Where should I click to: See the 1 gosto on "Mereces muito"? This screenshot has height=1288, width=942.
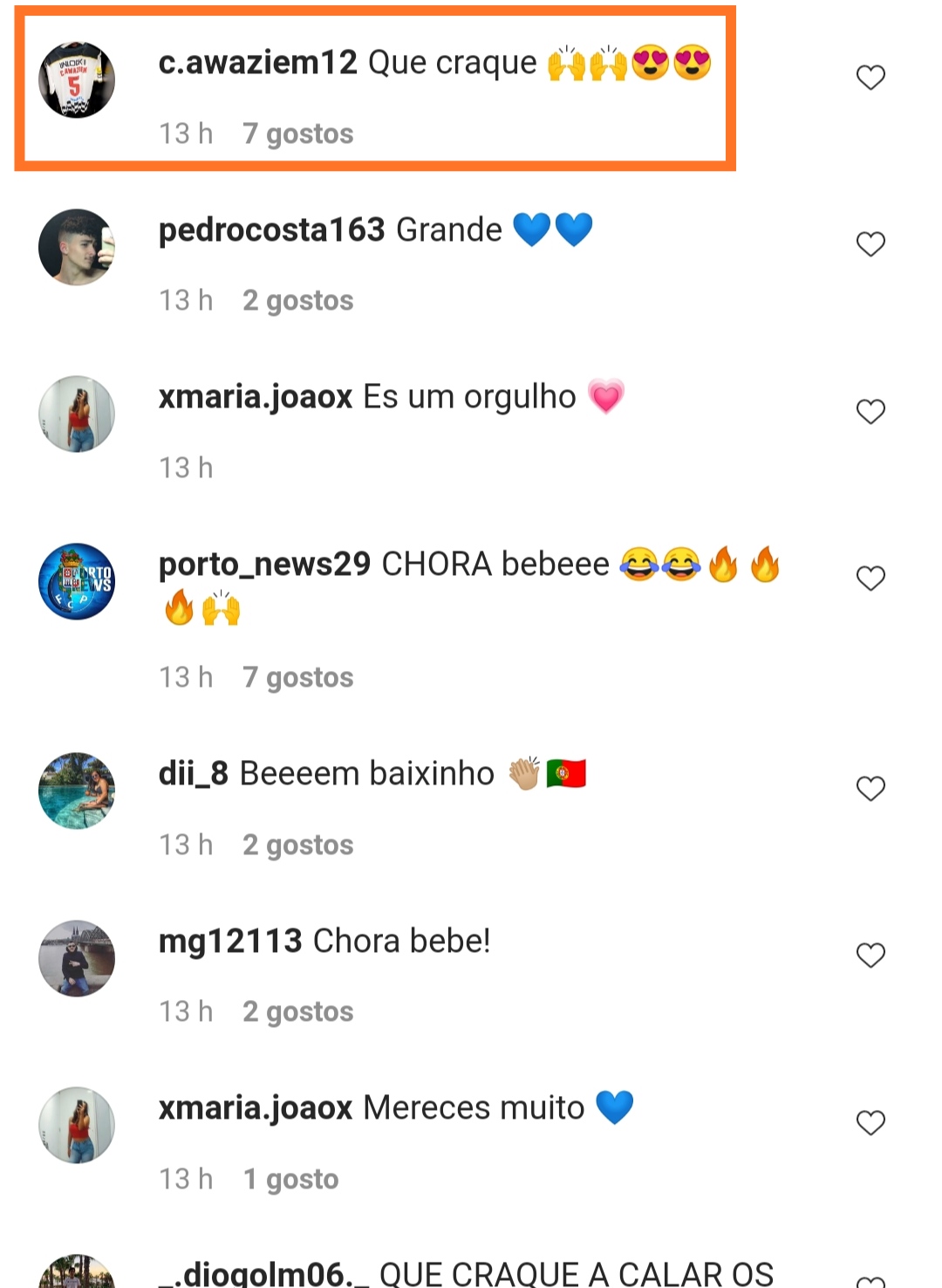point(290,1179)
